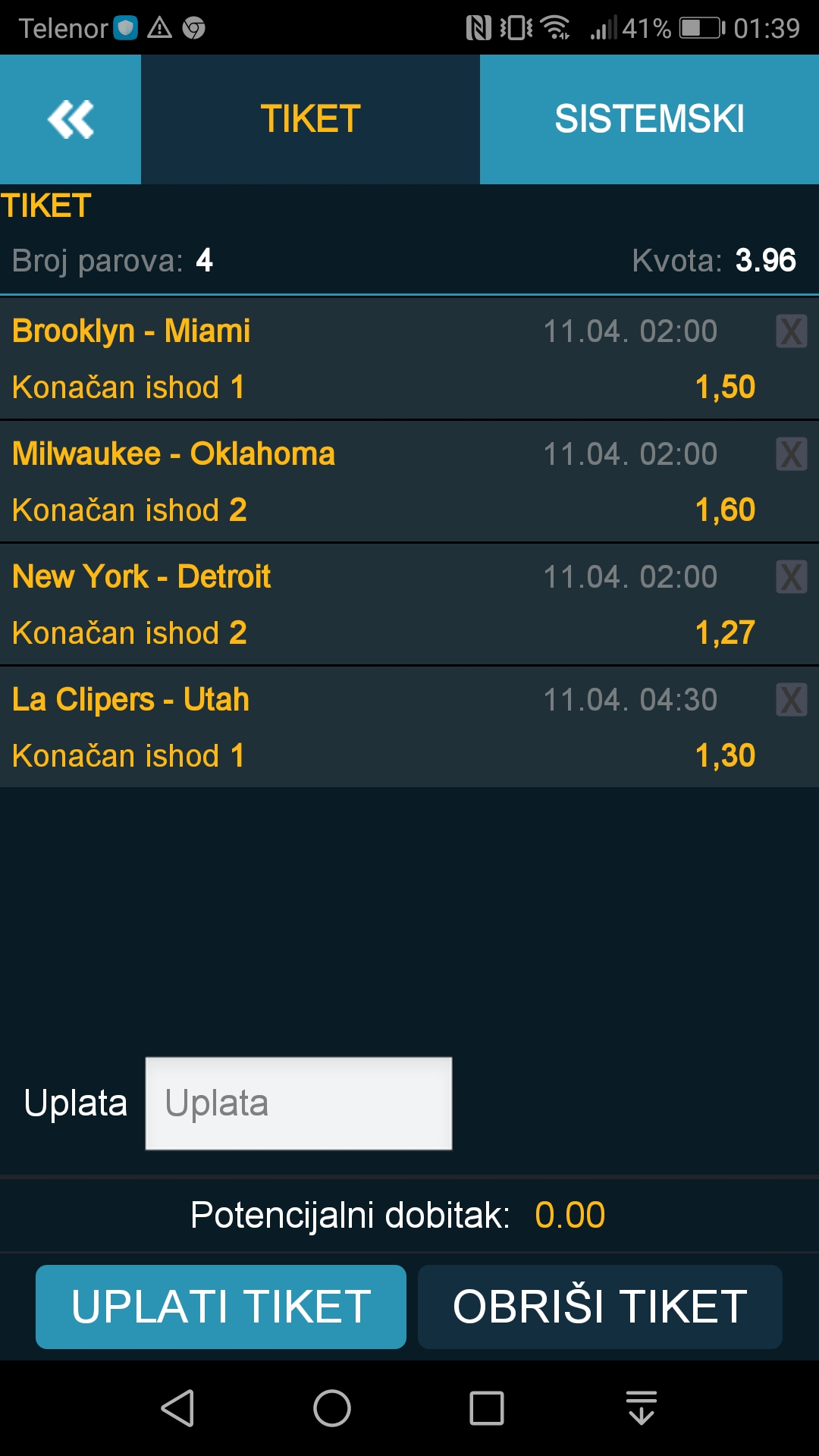Switch to the SISTEMSKI tab
819x1456 pixels.
pos(649,119)
